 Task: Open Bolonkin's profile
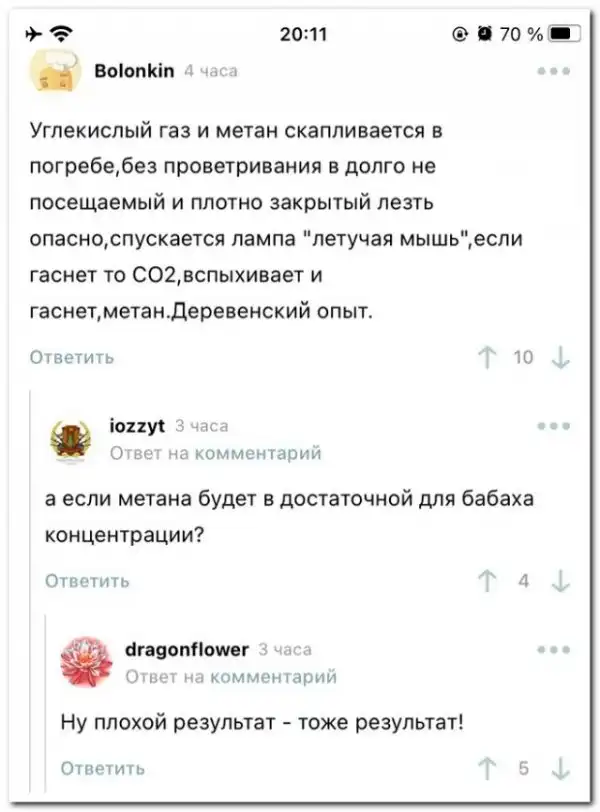[133, 71]
